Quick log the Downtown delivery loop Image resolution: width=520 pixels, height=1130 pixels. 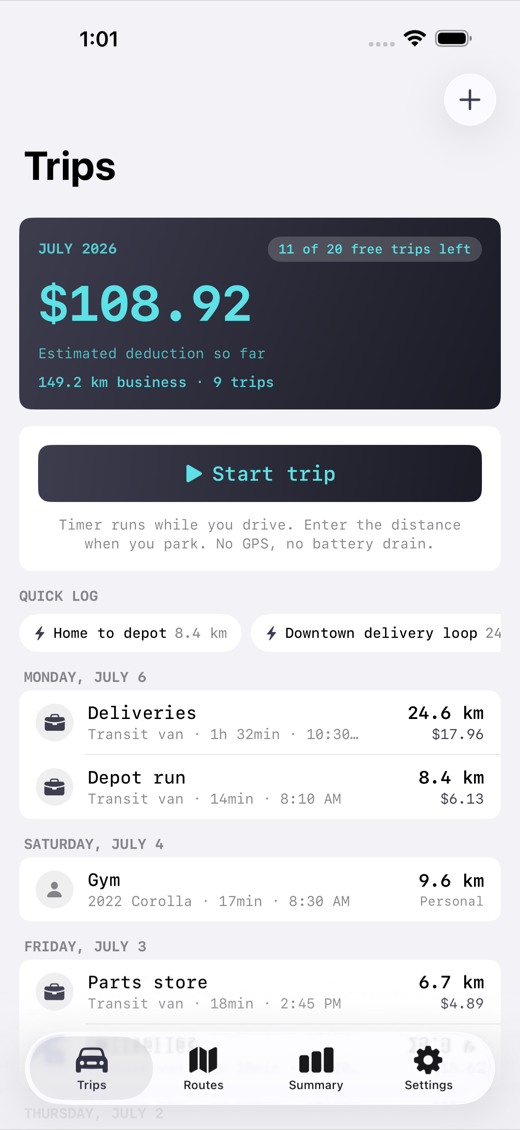click(376, 633)
